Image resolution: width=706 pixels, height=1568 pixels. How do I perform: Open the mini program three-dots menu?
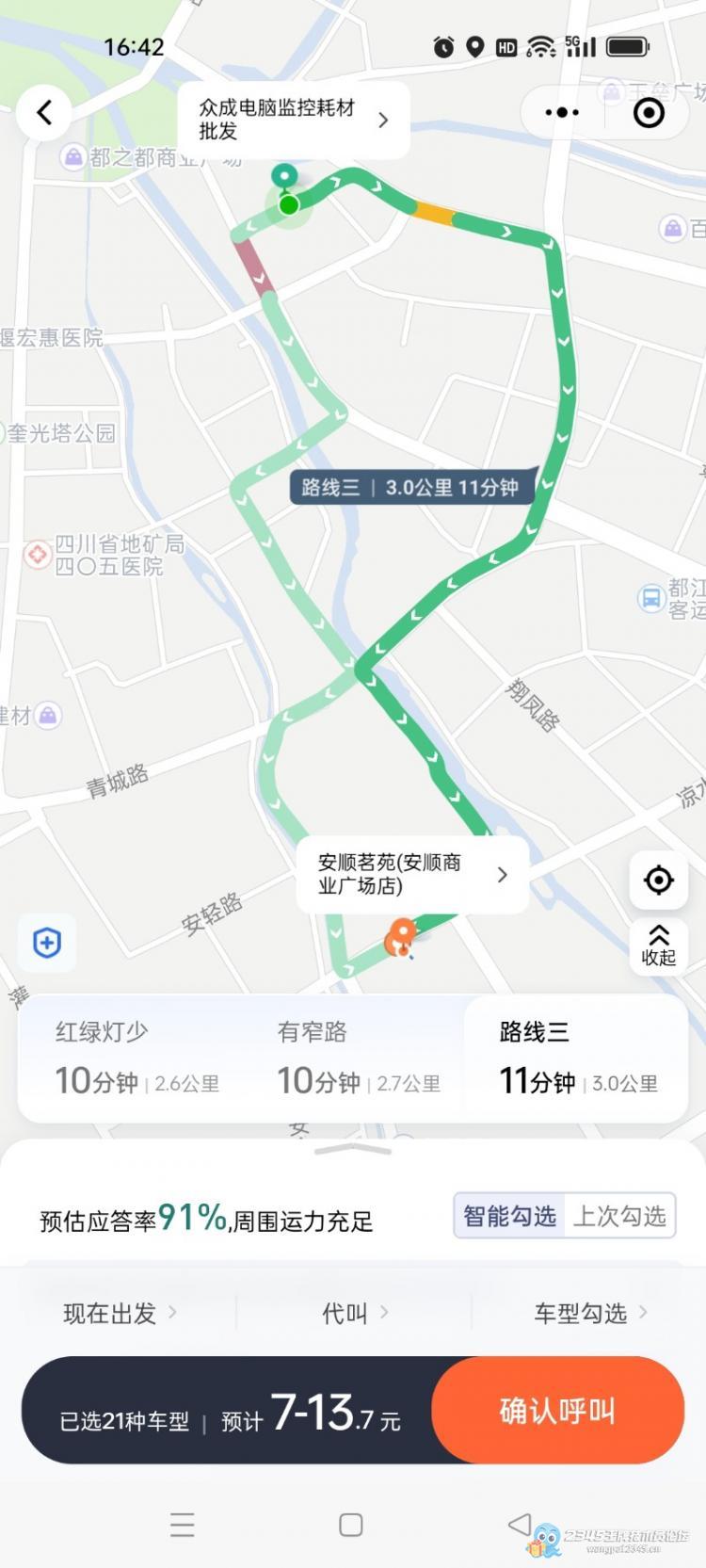click(x=562, y=113)
